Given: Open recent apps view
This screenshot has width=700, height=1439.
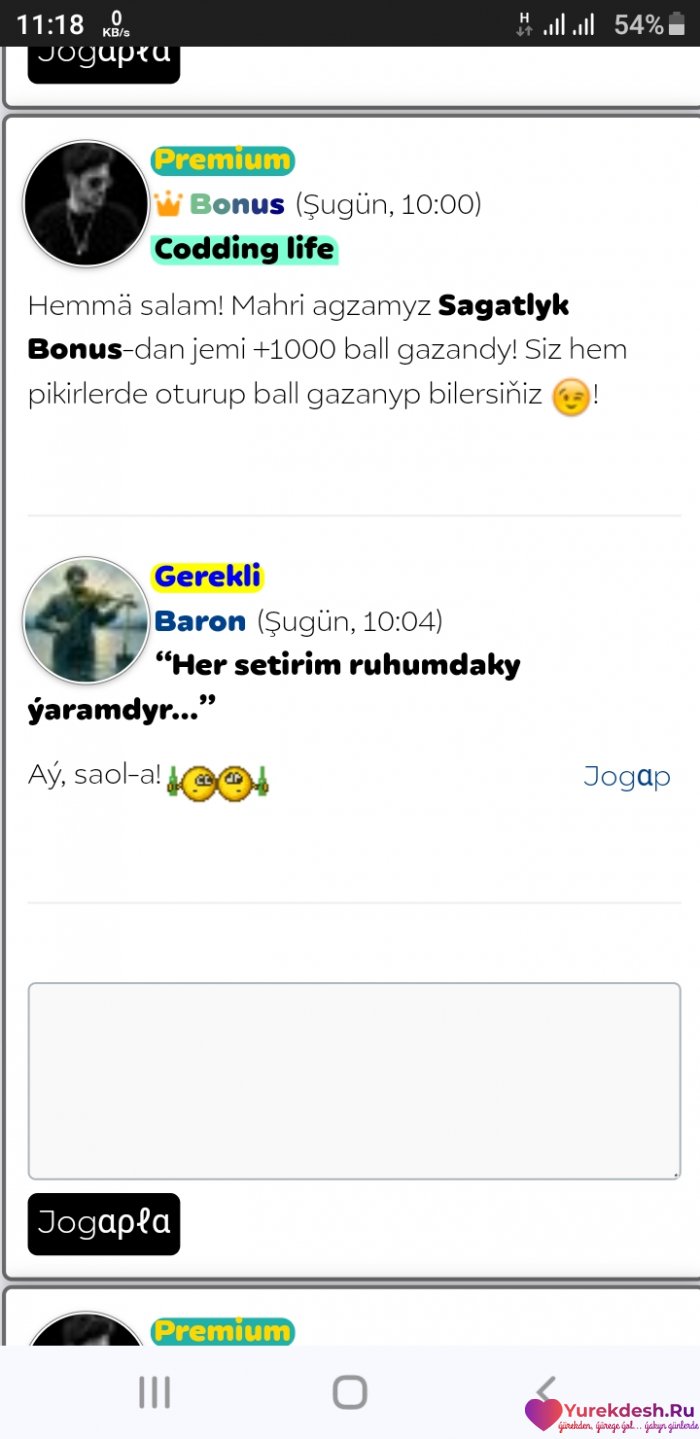Looking at the screenshot, I should [154, 1391].
